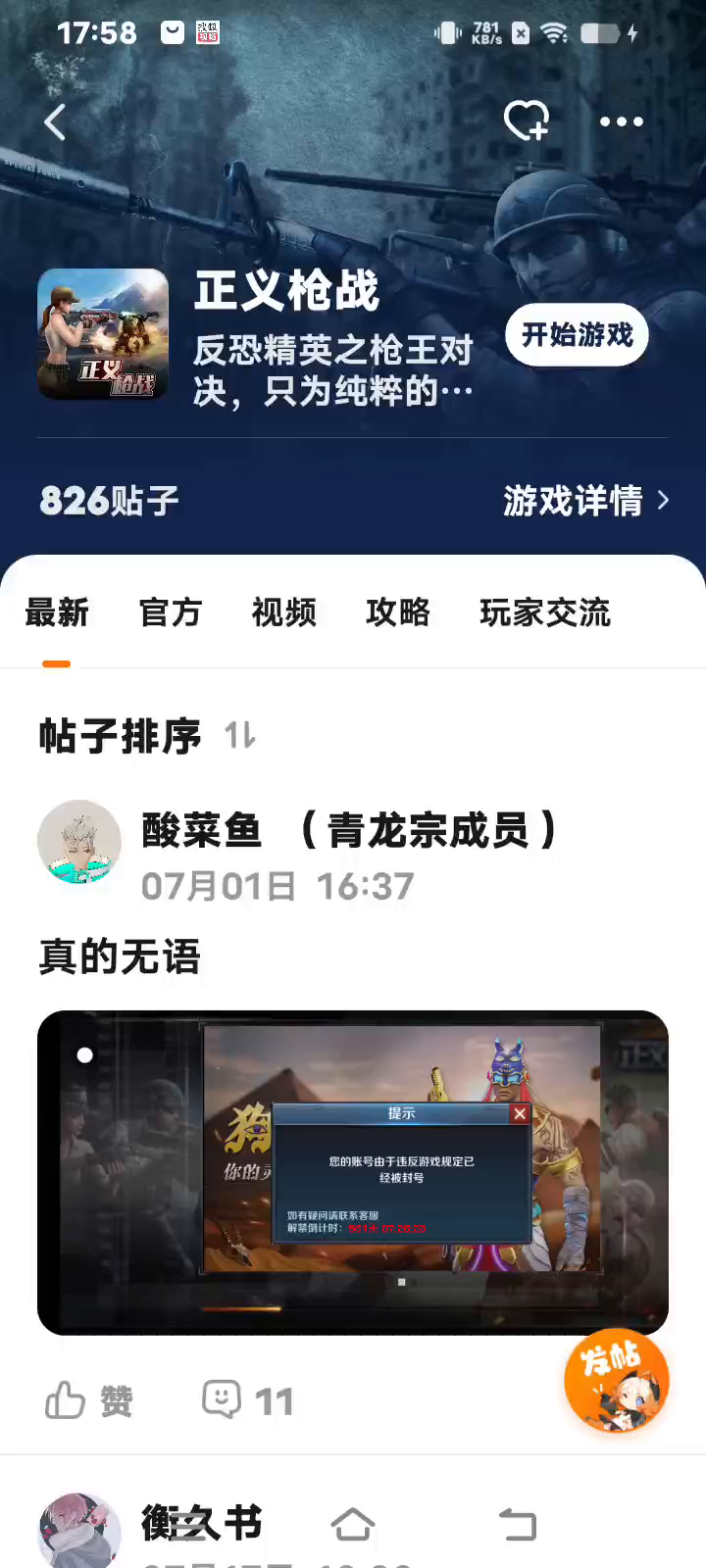Change post order via 帖子排序 sort icon

point(240,735)
